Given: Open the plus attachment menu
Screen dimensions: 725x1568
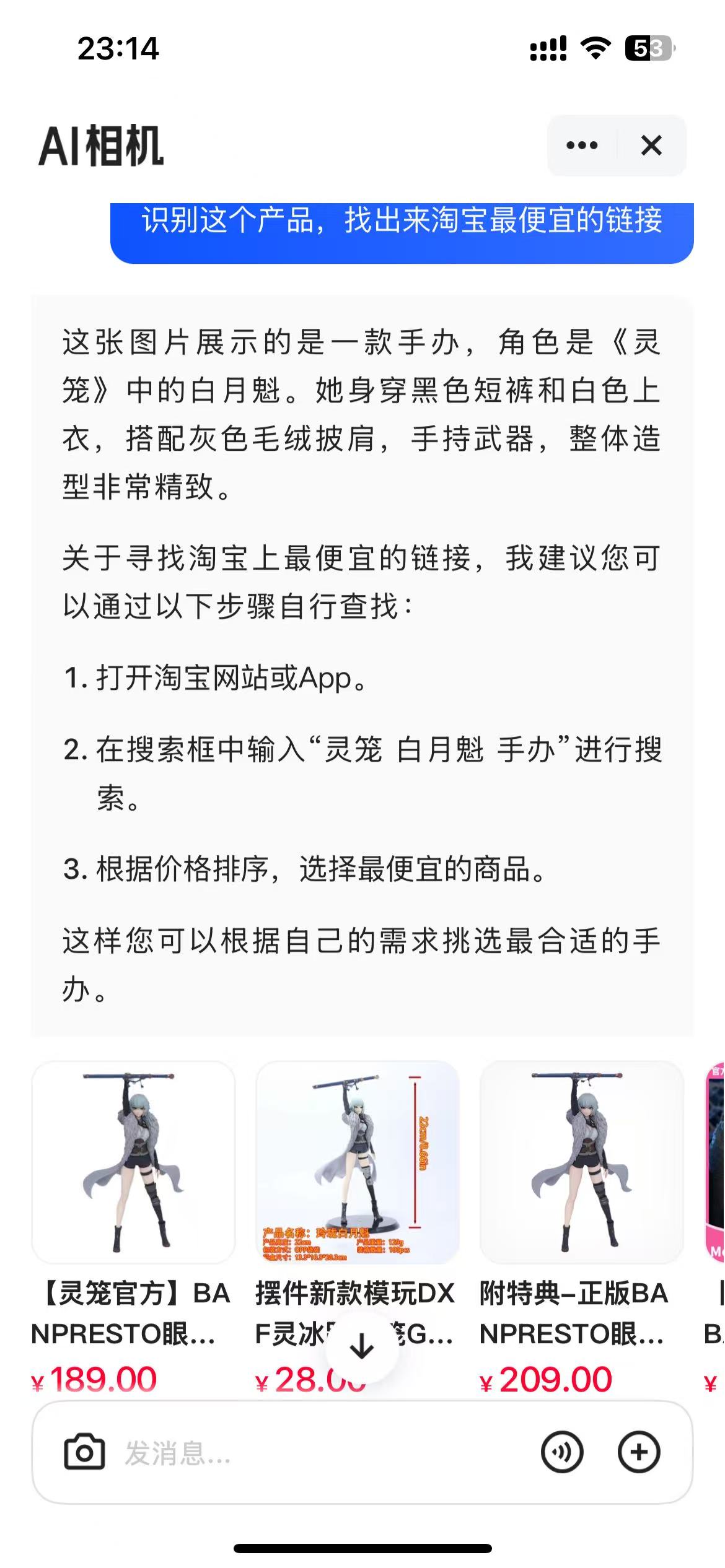Looking at the screenshot, I should [639, 1452].
